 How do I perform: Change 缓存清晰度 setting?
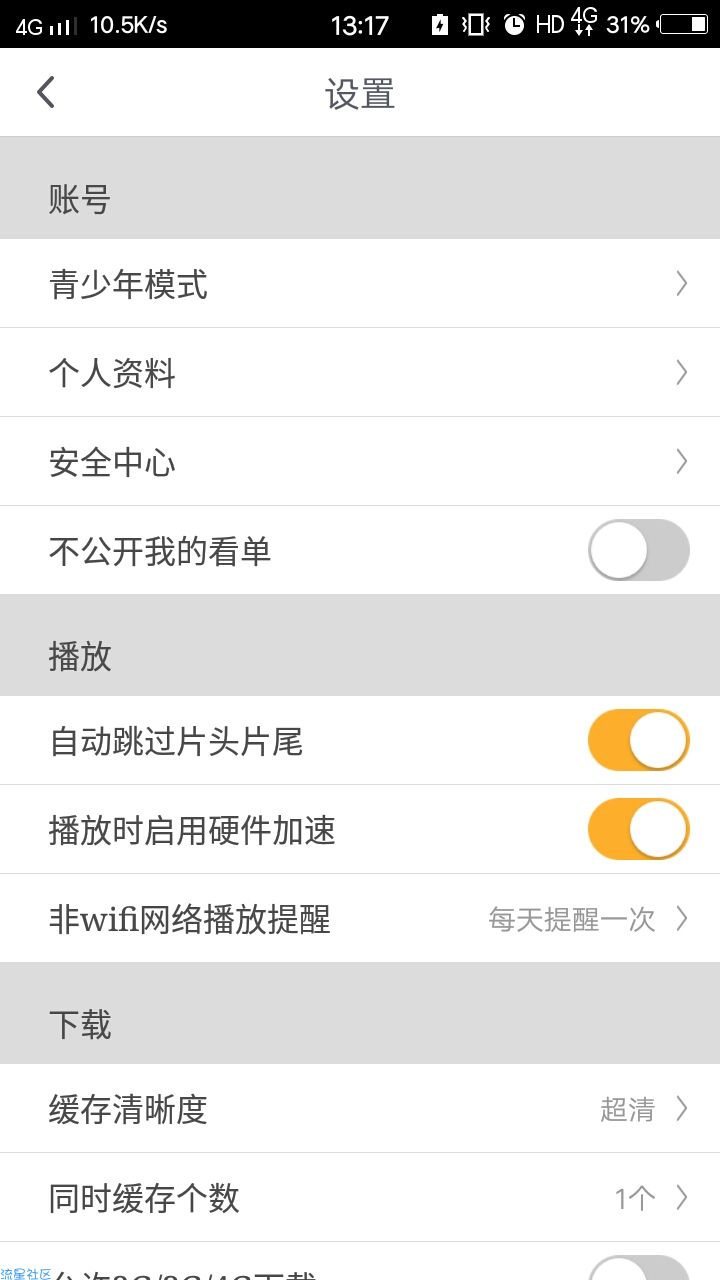[360, 1109]
